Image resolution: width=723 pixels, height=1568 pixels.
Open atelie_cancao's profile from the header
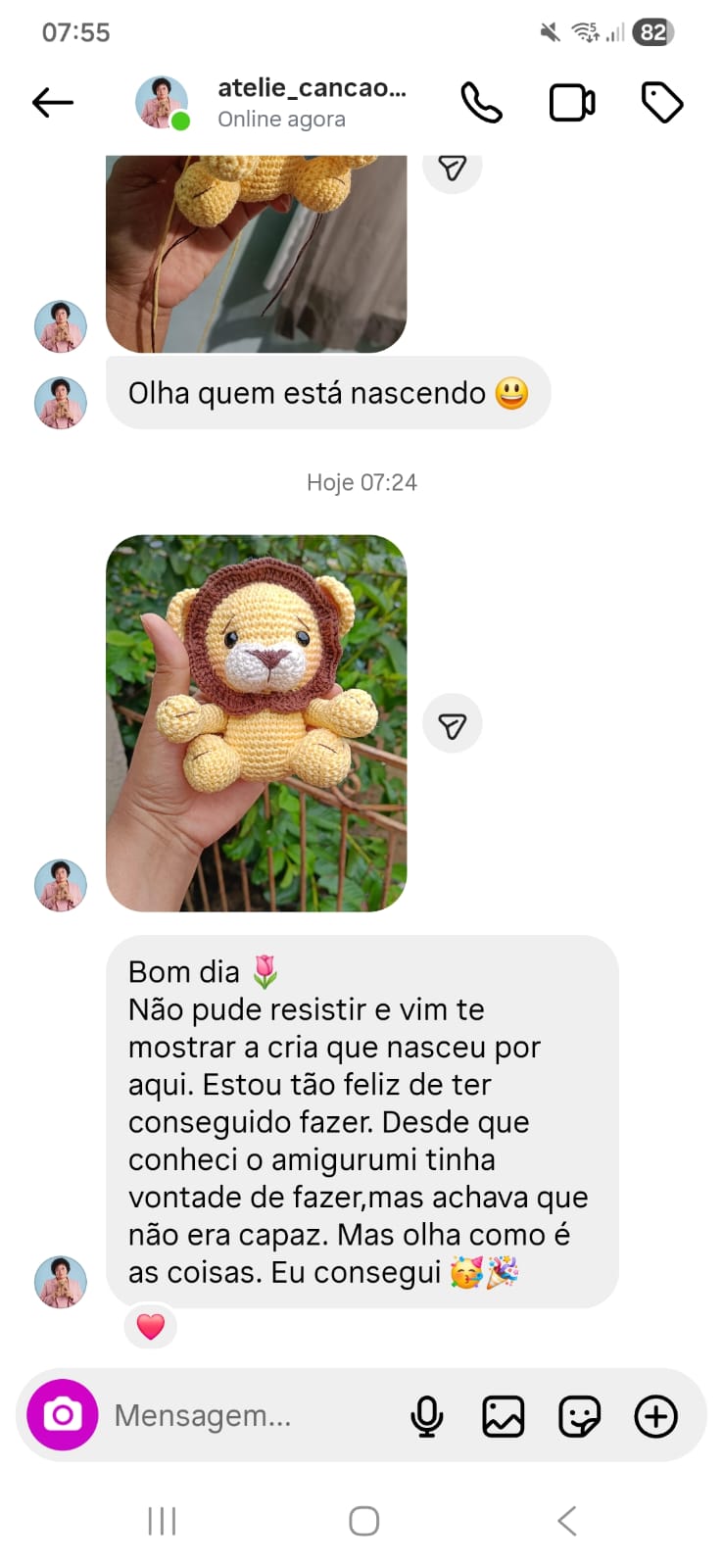[162, 101]
